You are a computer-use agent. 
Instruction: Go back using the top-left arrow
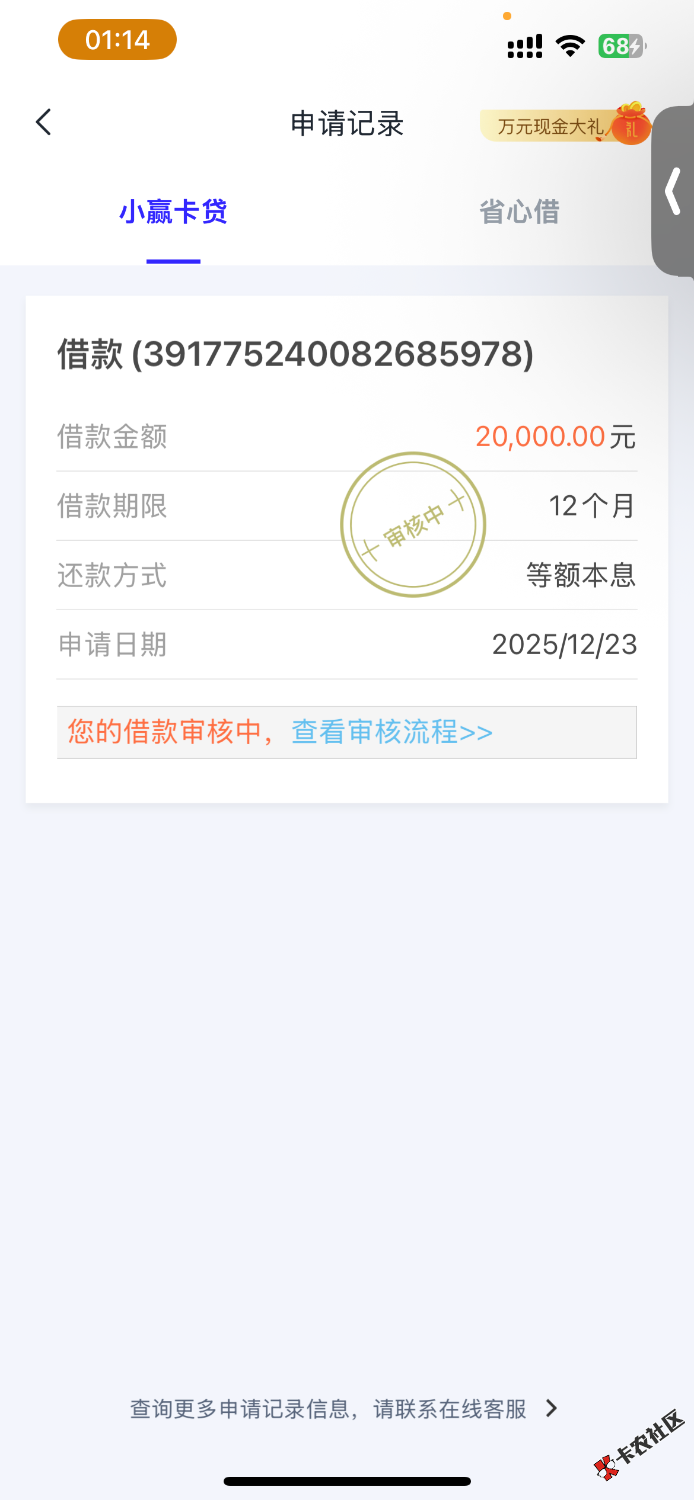43,123
